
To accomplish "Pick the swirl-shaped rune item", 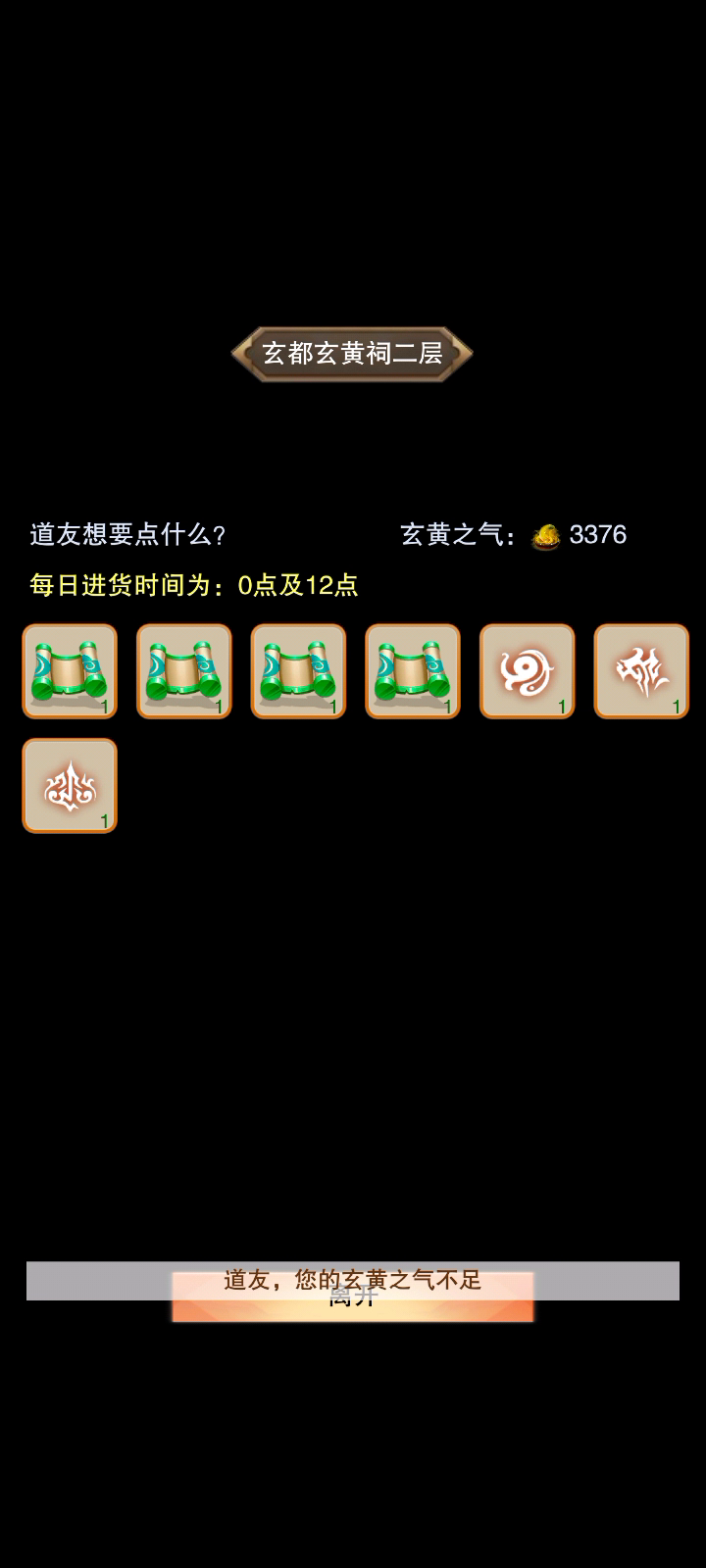I will 527,671.
